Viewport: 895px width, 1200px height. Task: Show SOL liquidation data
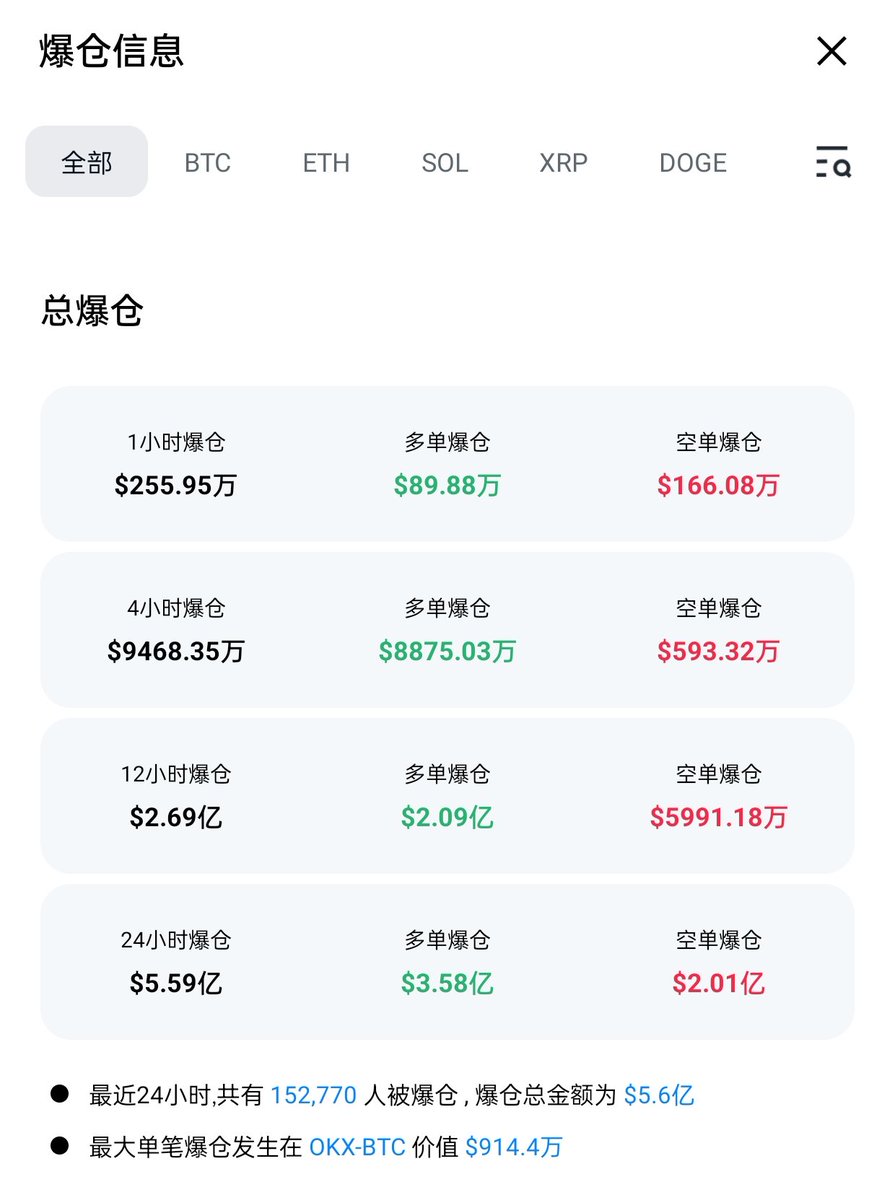pyautogui.click(x=444, y=163)
